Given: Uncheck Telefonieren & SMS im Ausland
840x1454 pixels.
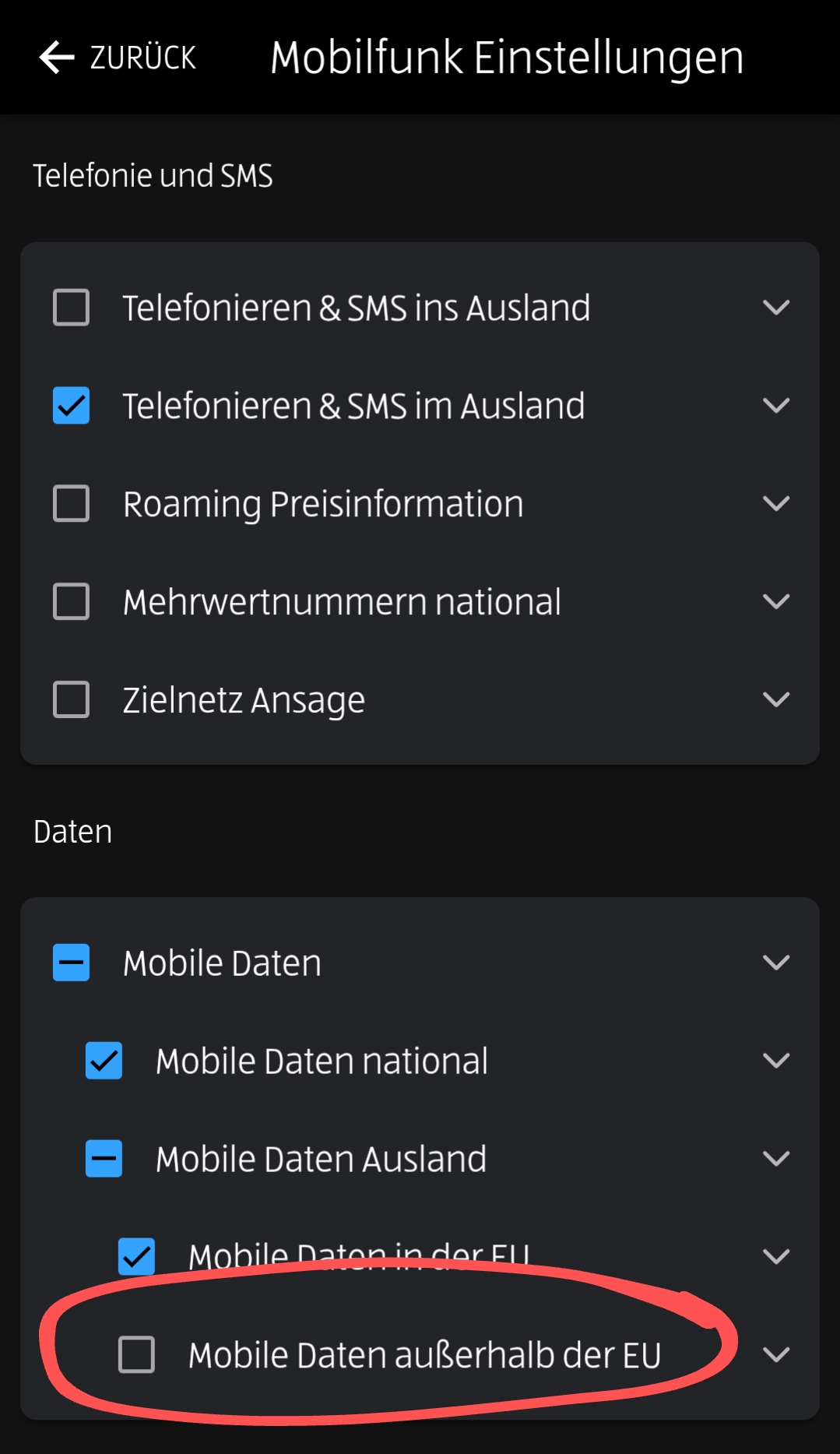Looking at the screenshot, I should [71, 406].
